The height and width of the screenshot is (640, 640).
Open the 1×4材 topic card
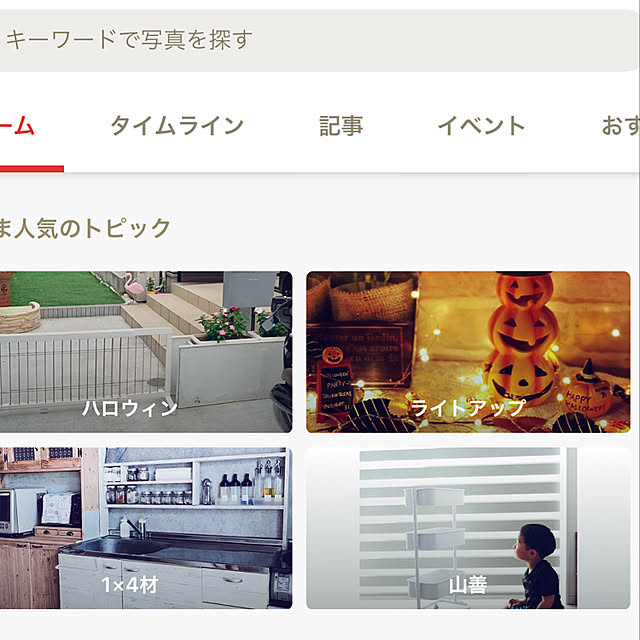(x=145, y=528)
